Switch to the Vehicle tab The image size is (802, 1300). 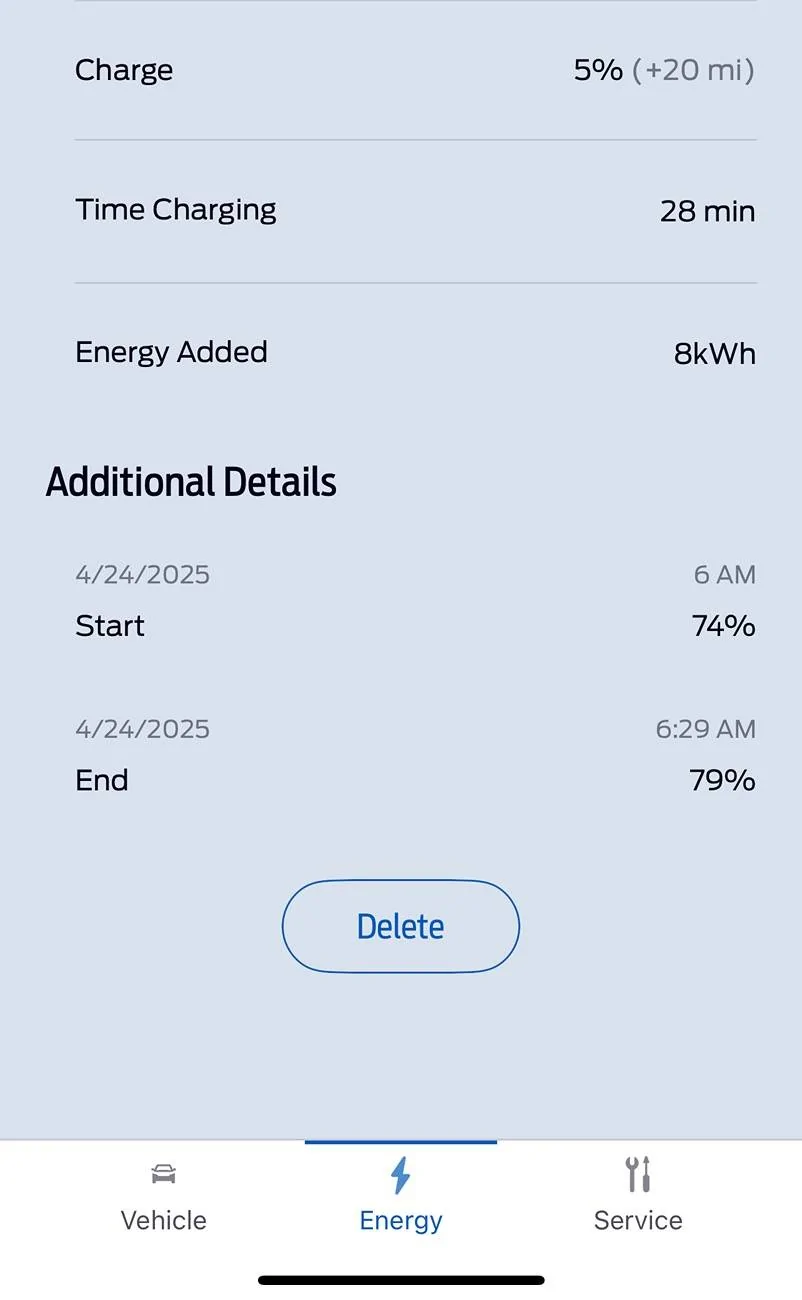click(164, 1197)
